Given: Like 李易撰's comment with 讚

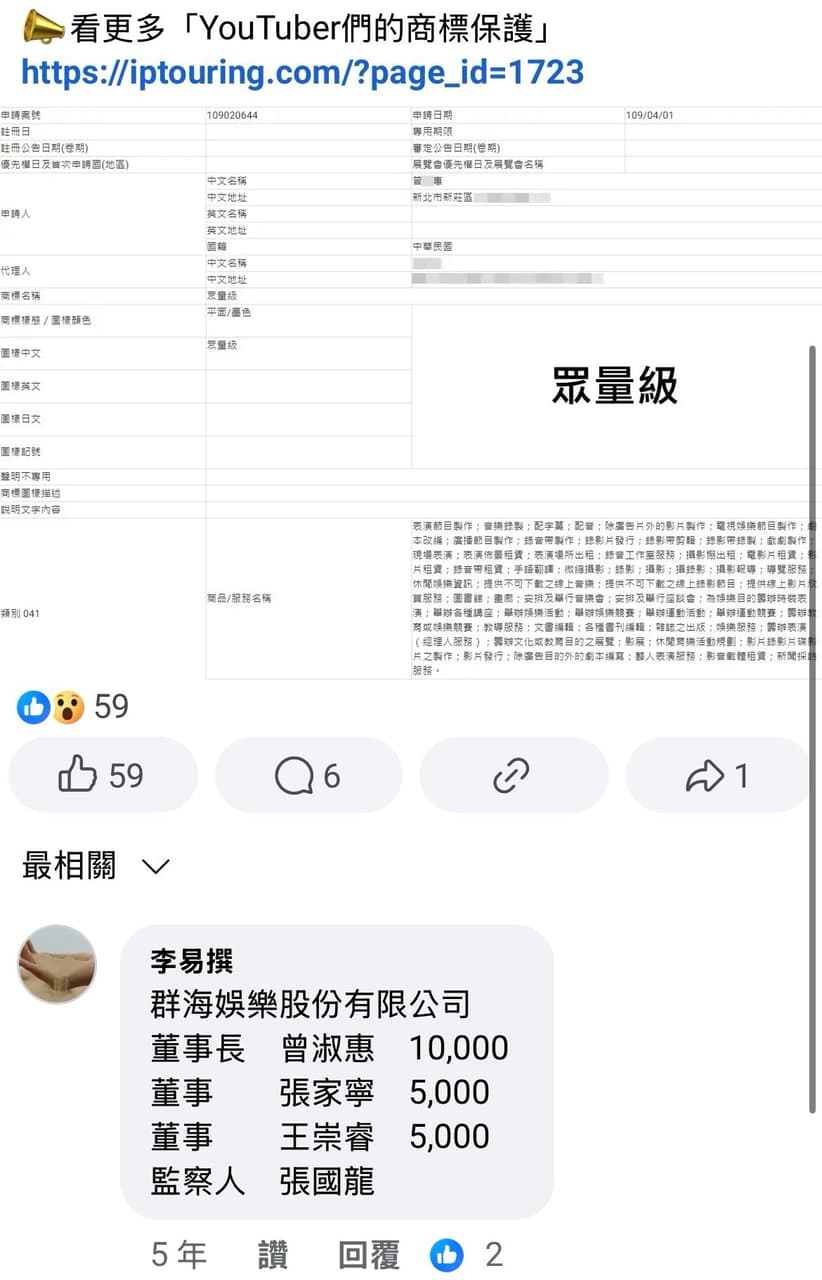Looking at the screenshot, I should coord(272,1254).
